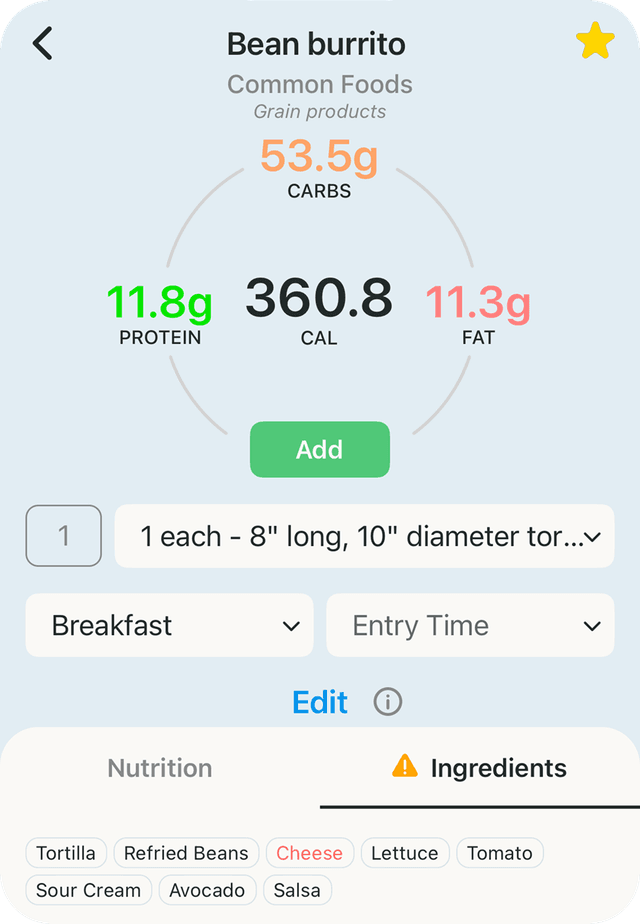Toggle the favorite star
This screenshot has height=924, width=640.
pos(594,42)
